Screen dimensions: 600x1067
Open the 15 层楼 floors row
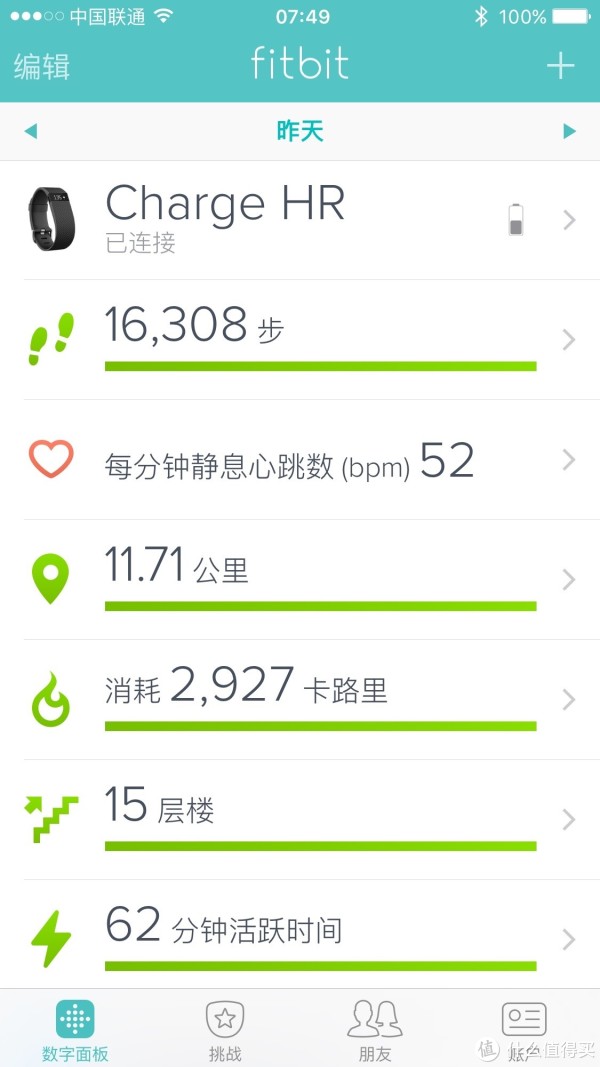point(300,819)
